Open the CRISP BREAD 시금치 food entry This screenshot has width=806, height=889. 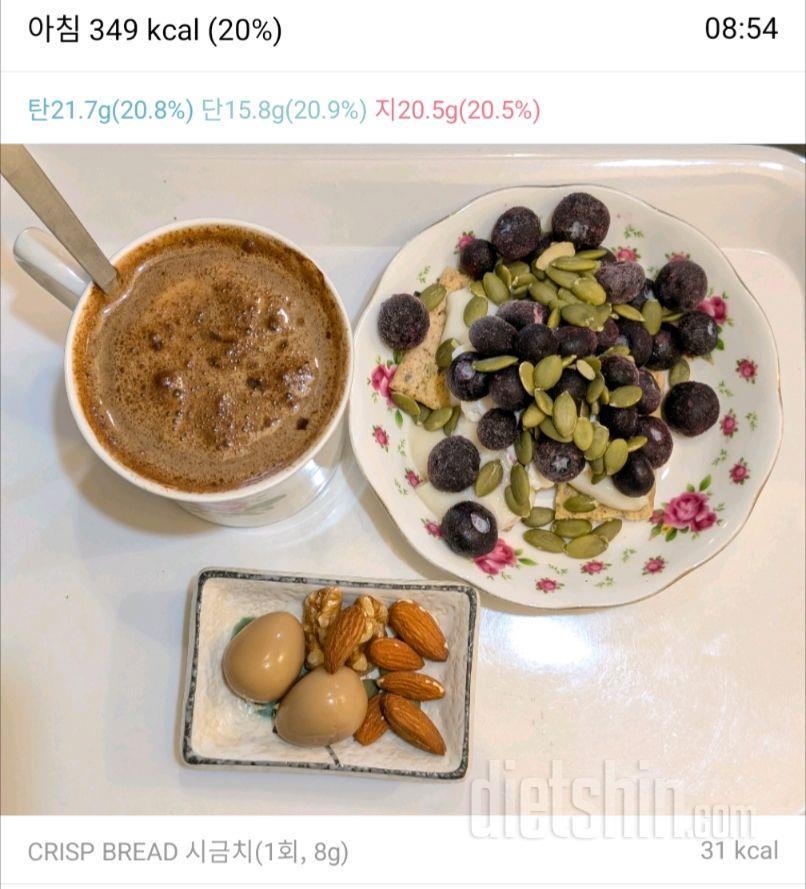tap(188, 852)
